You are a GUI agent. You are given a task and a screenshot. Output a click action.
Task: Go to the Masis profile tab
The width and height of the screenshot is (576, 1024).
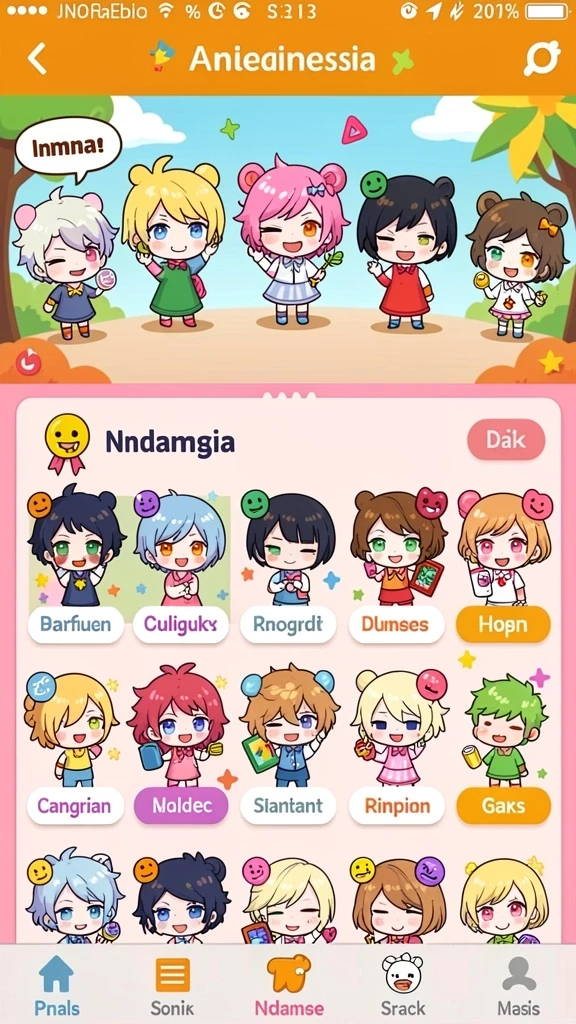click(519, 986)
